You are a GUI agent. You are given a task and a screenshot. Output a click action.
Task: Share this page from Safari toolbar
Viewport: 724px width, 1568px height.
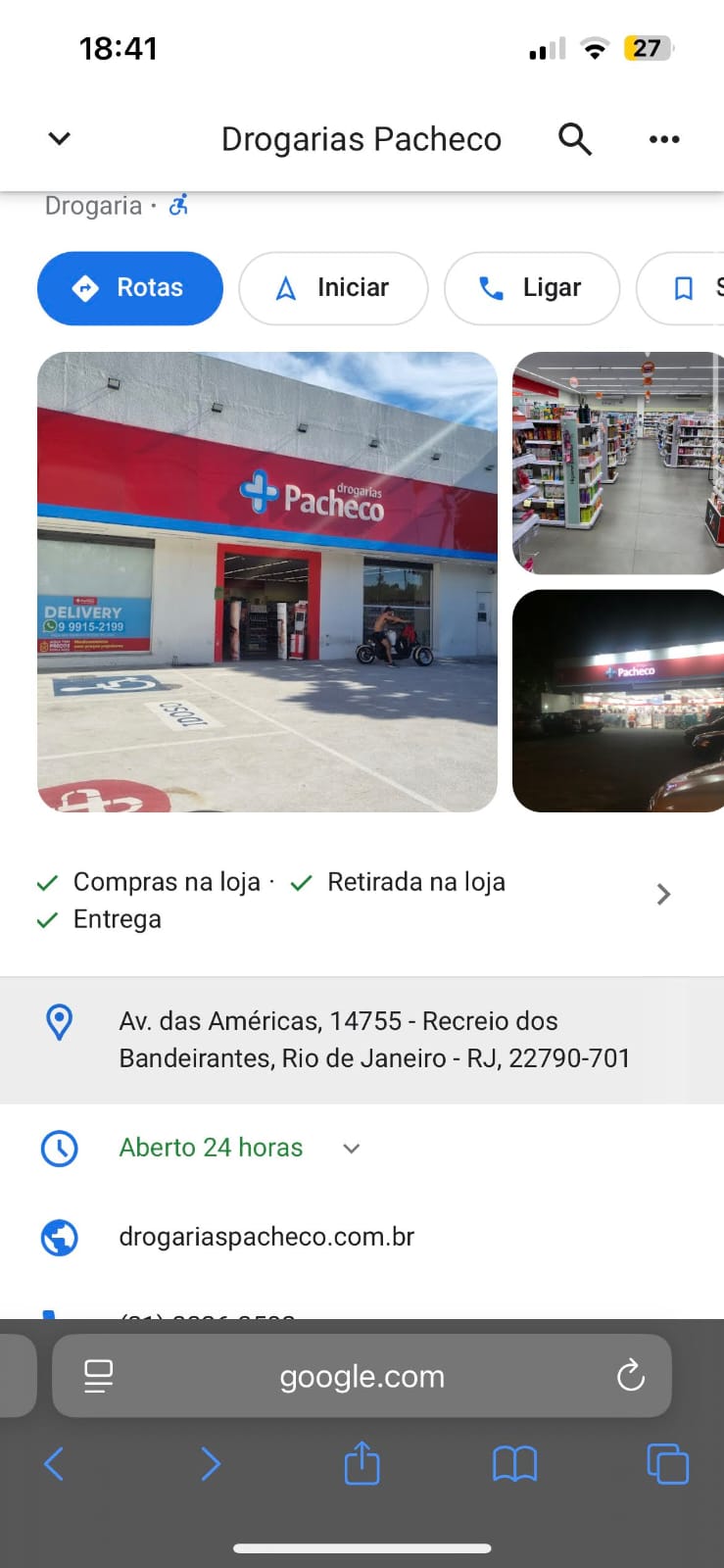point(362,1463)
